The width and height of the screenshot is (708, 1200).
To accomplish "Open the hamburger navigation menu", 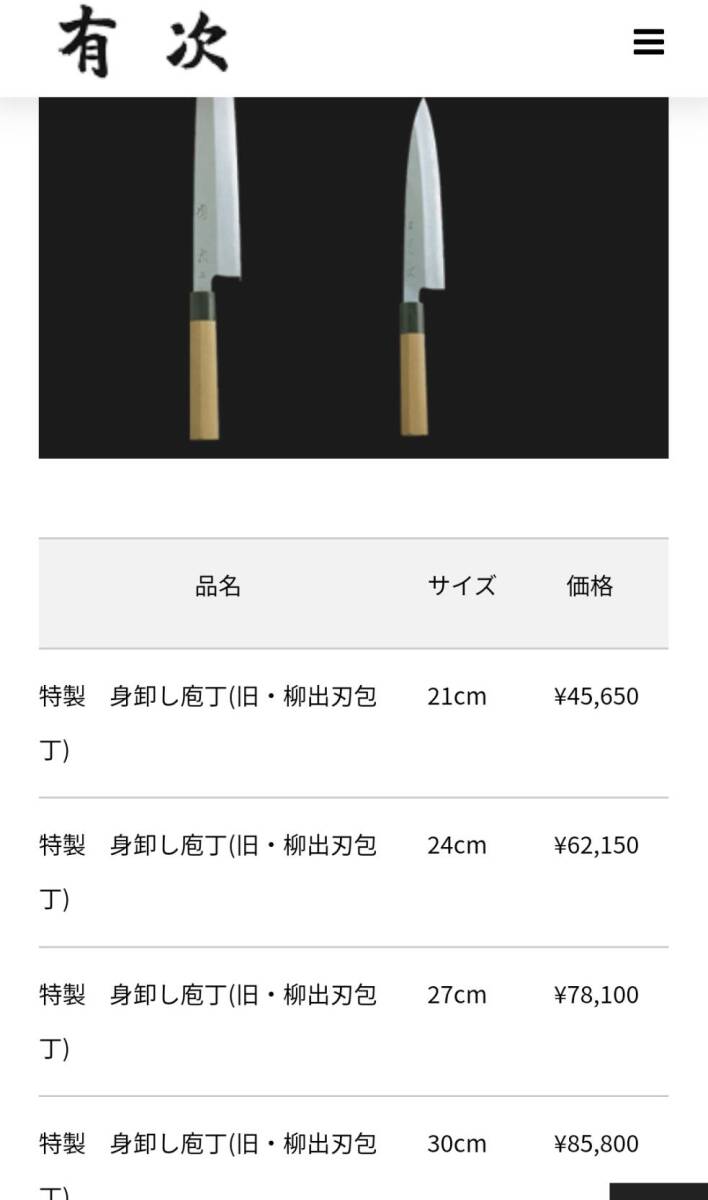I will pyautogui.click(x=648, y=42).
